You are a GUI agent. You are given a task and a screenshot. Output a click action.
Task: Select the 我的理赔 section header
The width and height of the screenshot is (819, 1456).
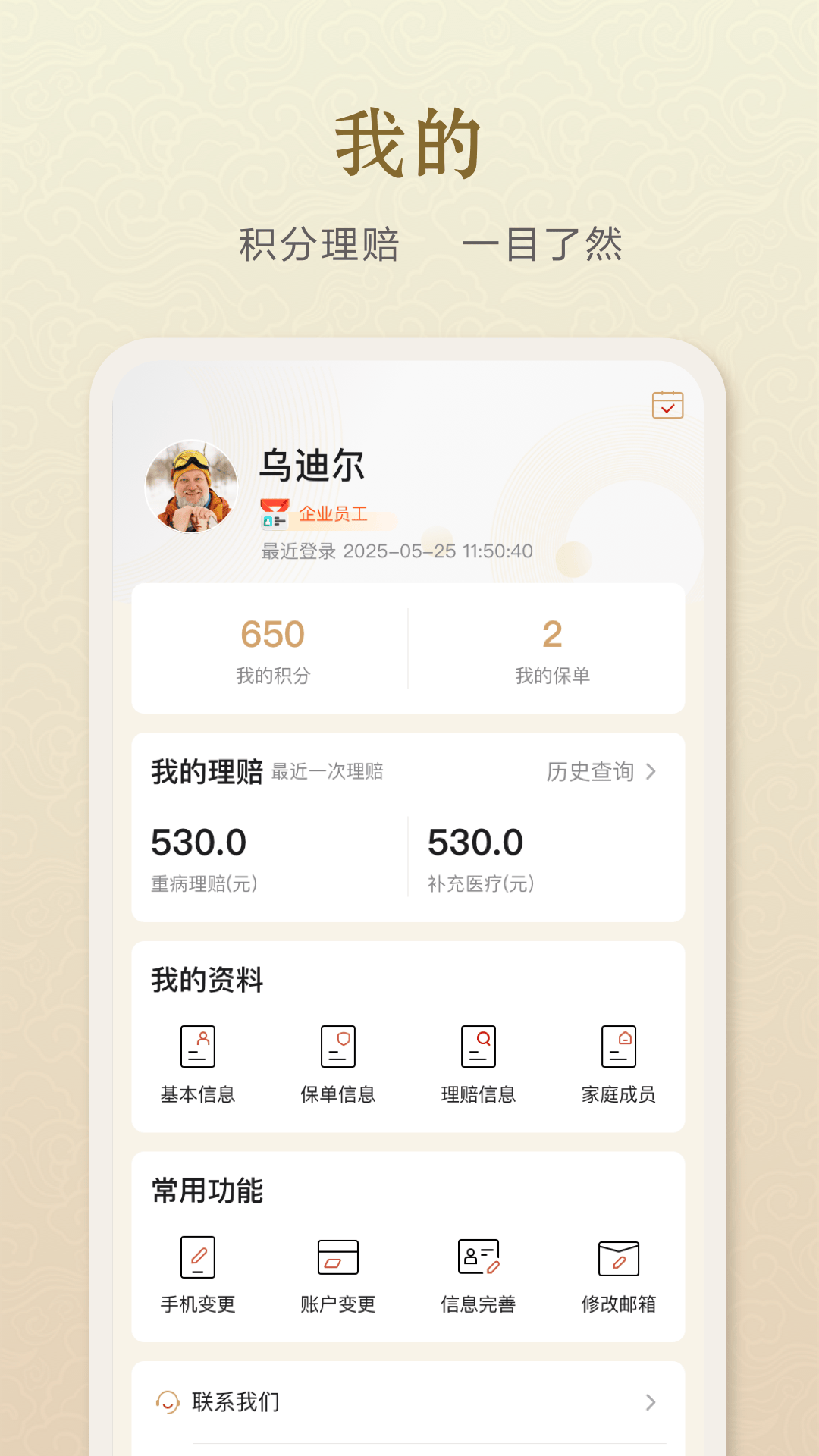(x=205, y=771)
